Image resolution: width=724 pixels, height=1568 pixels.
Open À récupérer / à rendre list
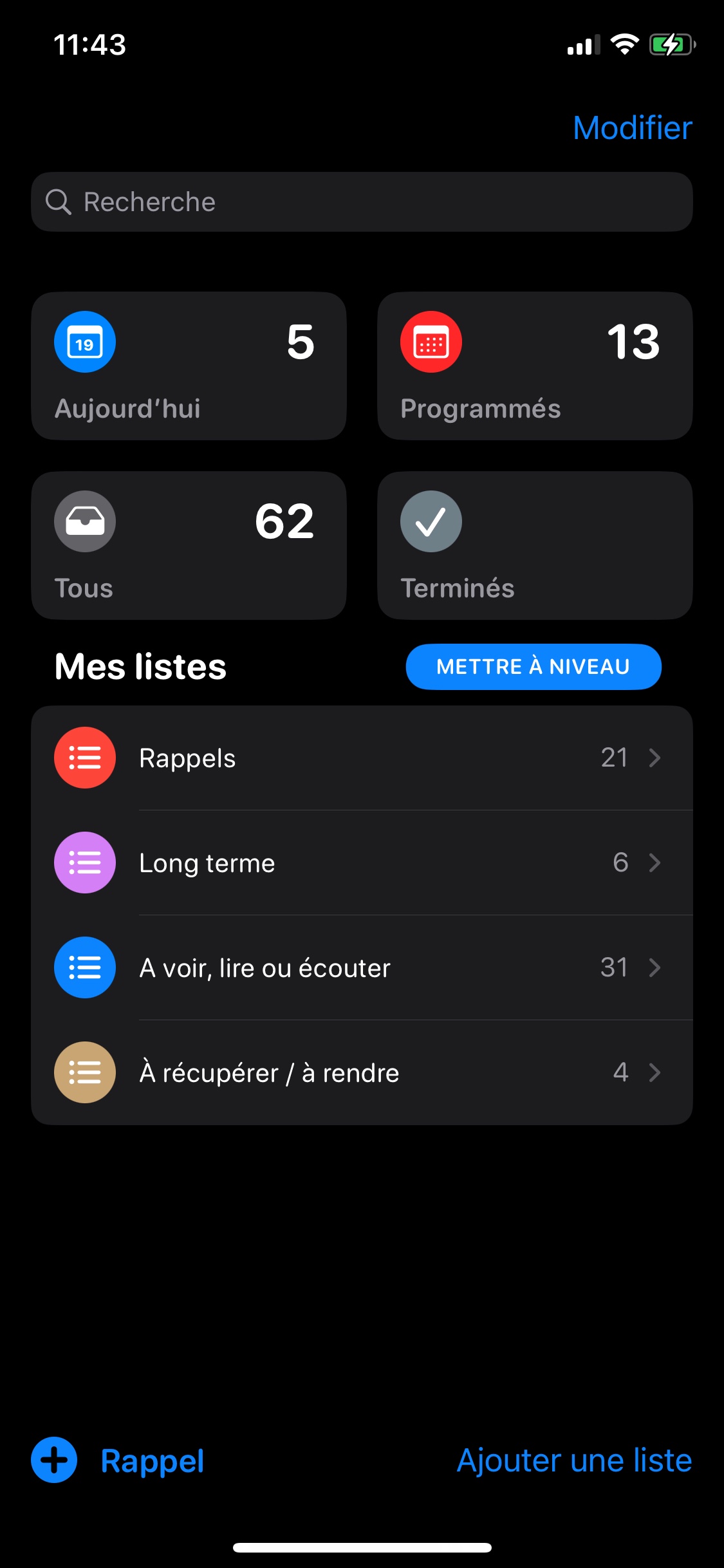(362, 1072)
